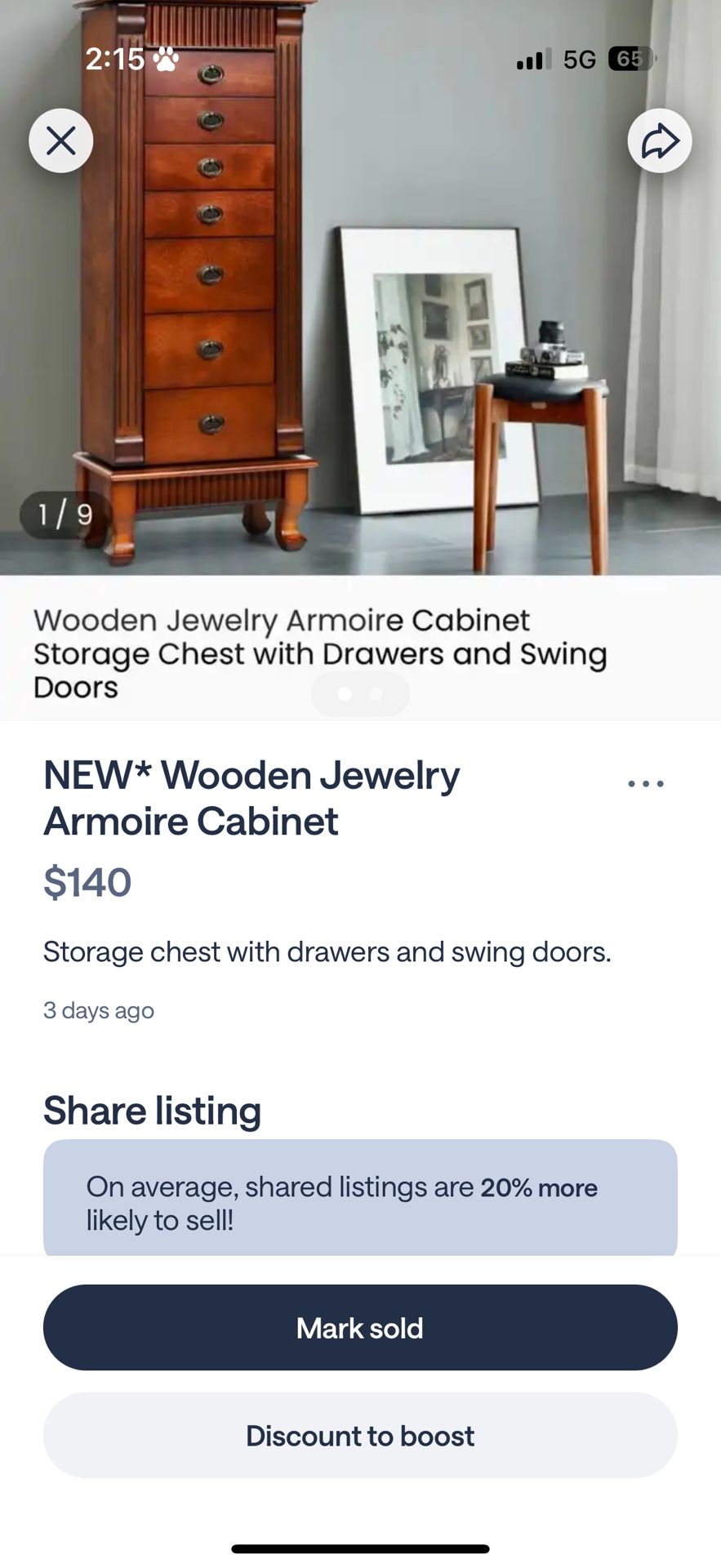721x1568 pixels.
Task: Tap Discount to boost
Action: [360, 1436]
